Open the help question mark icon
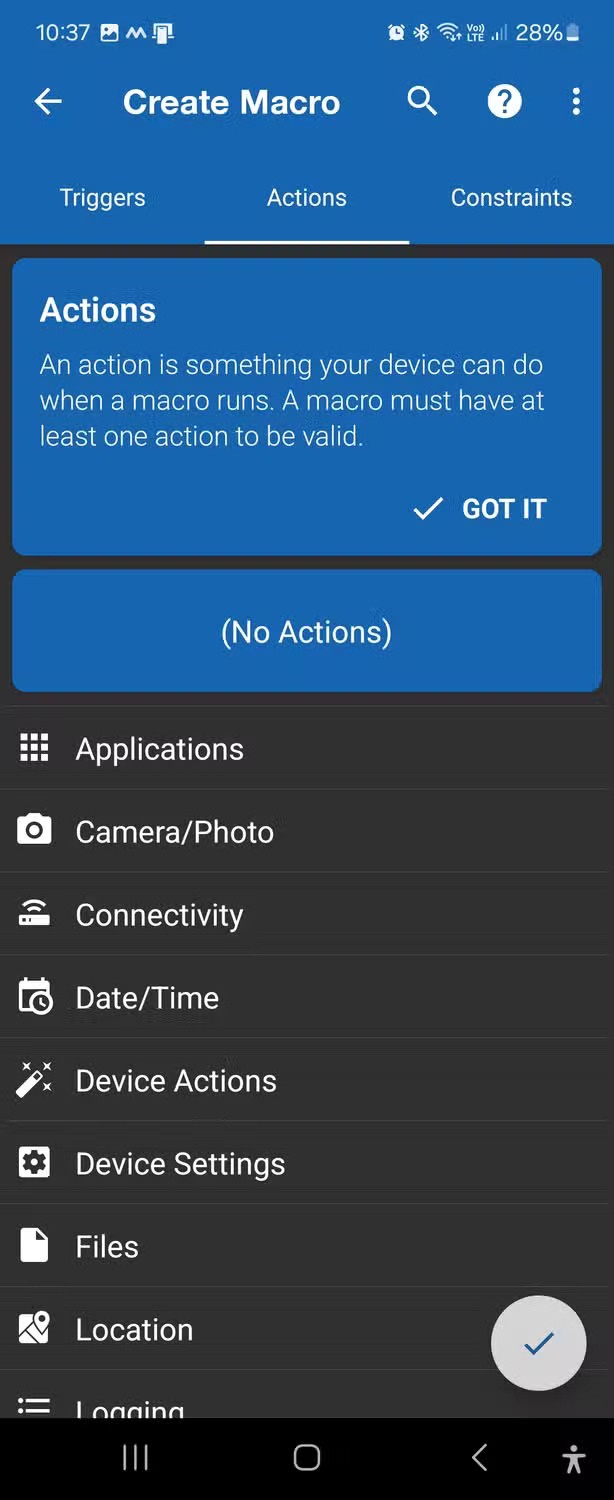This screenshot has width=614, height=1500. point(504,101)
